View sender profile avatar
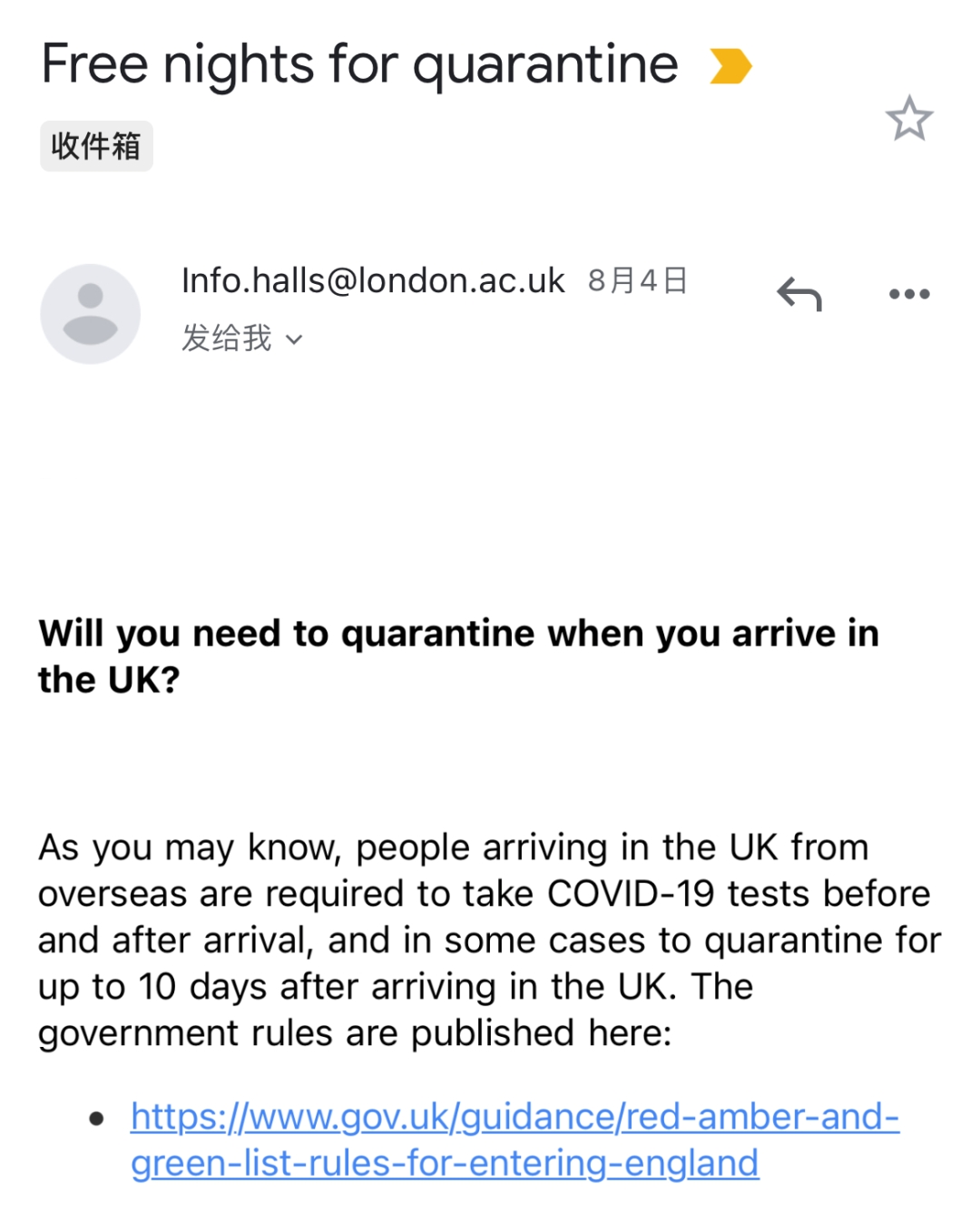The image size is (980, 1232). 91,314
